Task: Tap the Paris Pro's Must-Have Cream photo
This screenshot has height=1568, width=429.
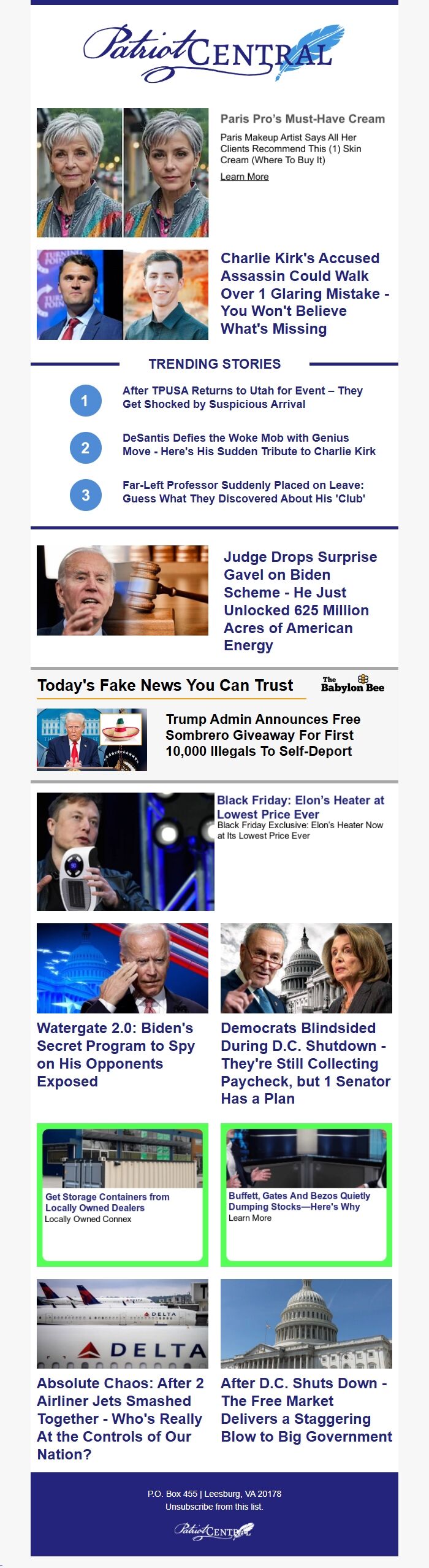Action: pyautogui.click(x=123, y=173)
